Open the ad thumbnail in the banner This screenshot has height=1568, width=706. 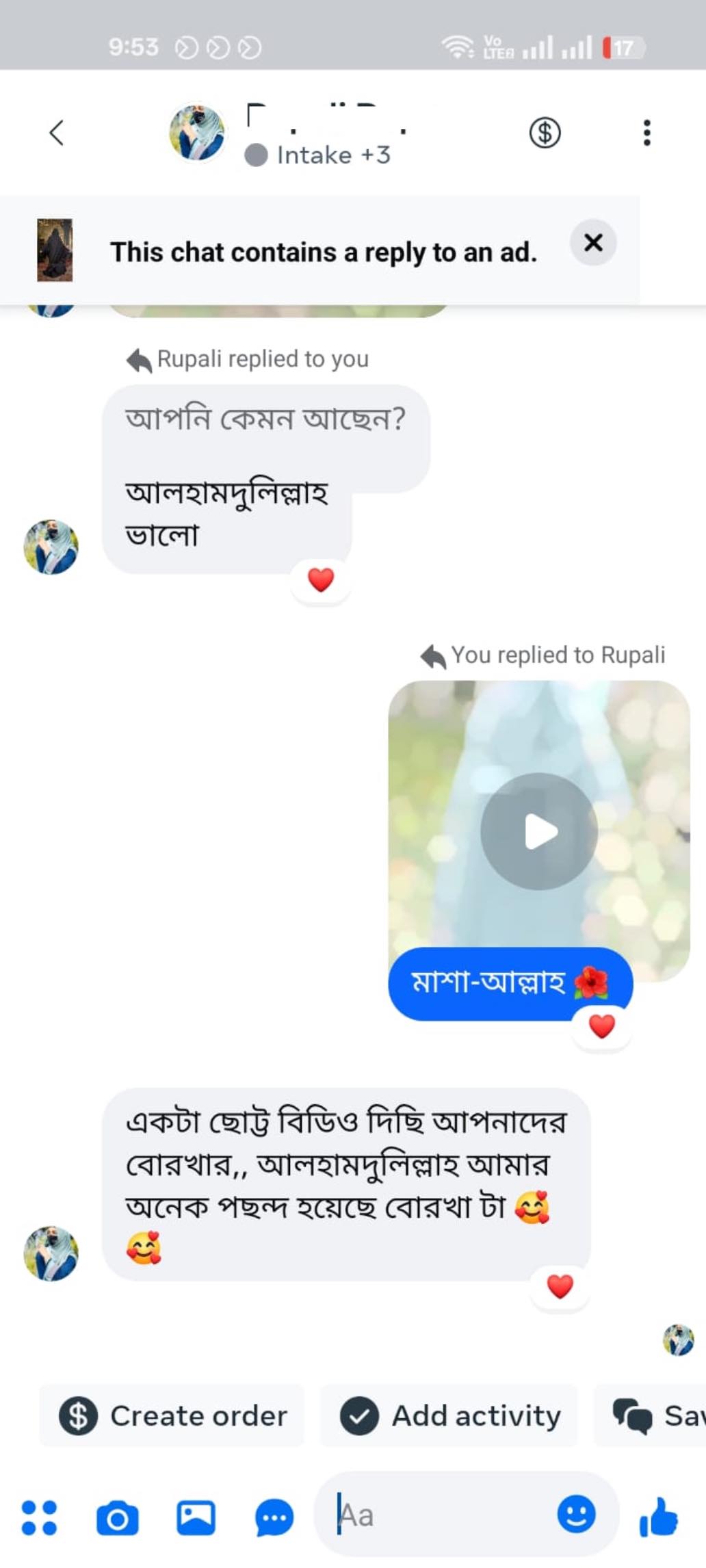[x=55, y=250]
